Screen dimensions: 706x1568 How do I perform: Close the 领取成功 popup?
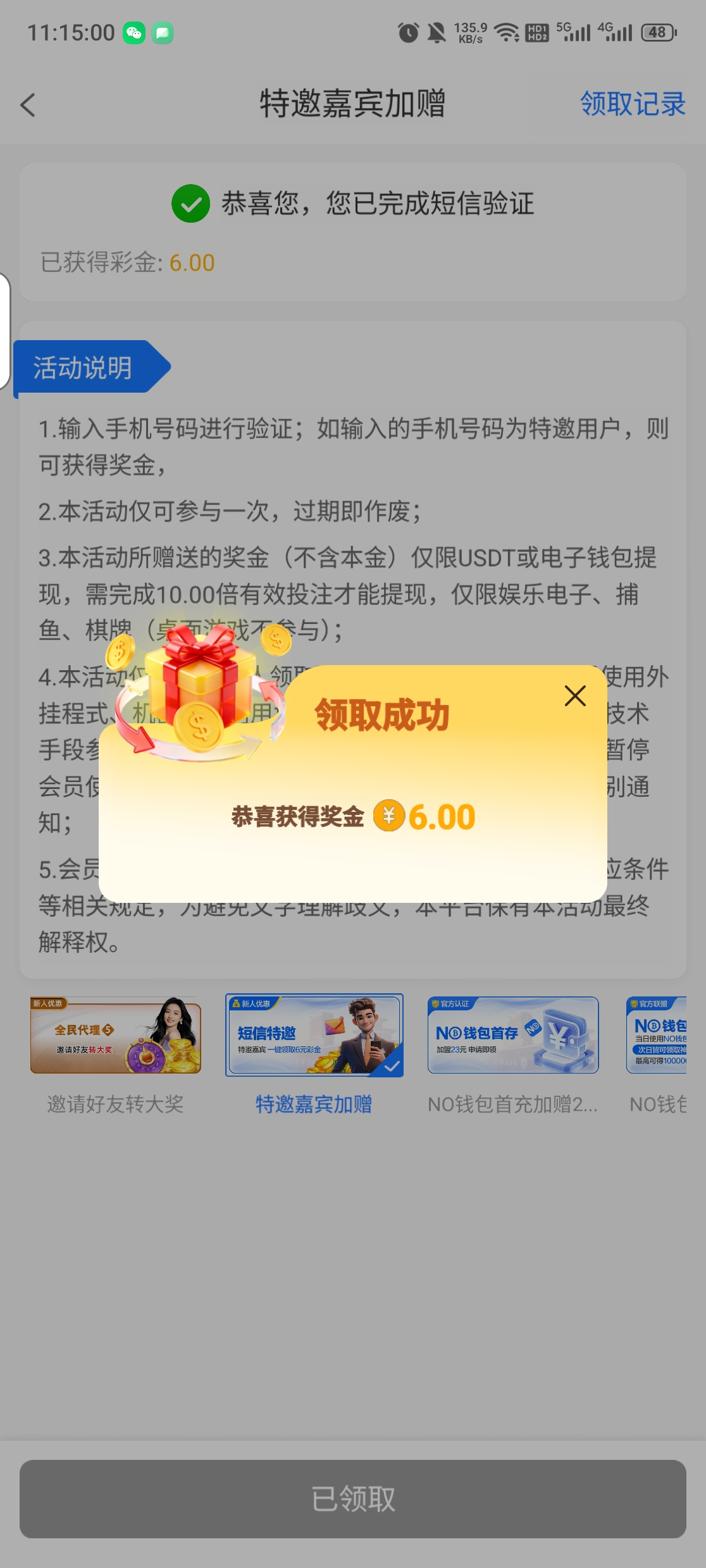pos(575,696)
